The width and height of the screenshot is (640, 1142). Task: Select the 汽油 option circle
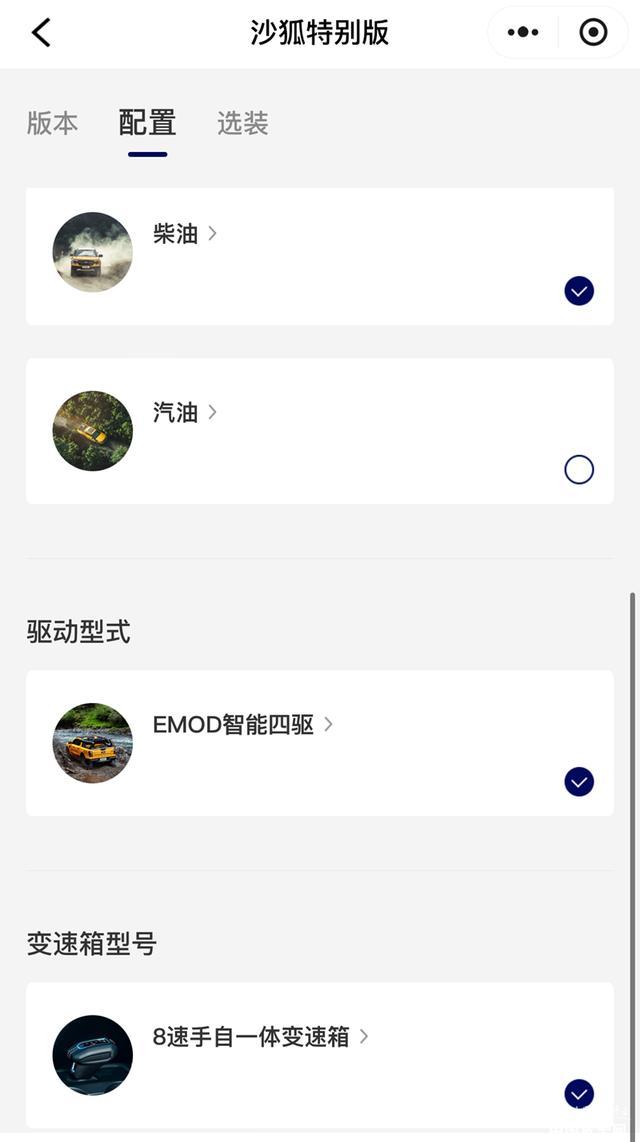[579, 469]
